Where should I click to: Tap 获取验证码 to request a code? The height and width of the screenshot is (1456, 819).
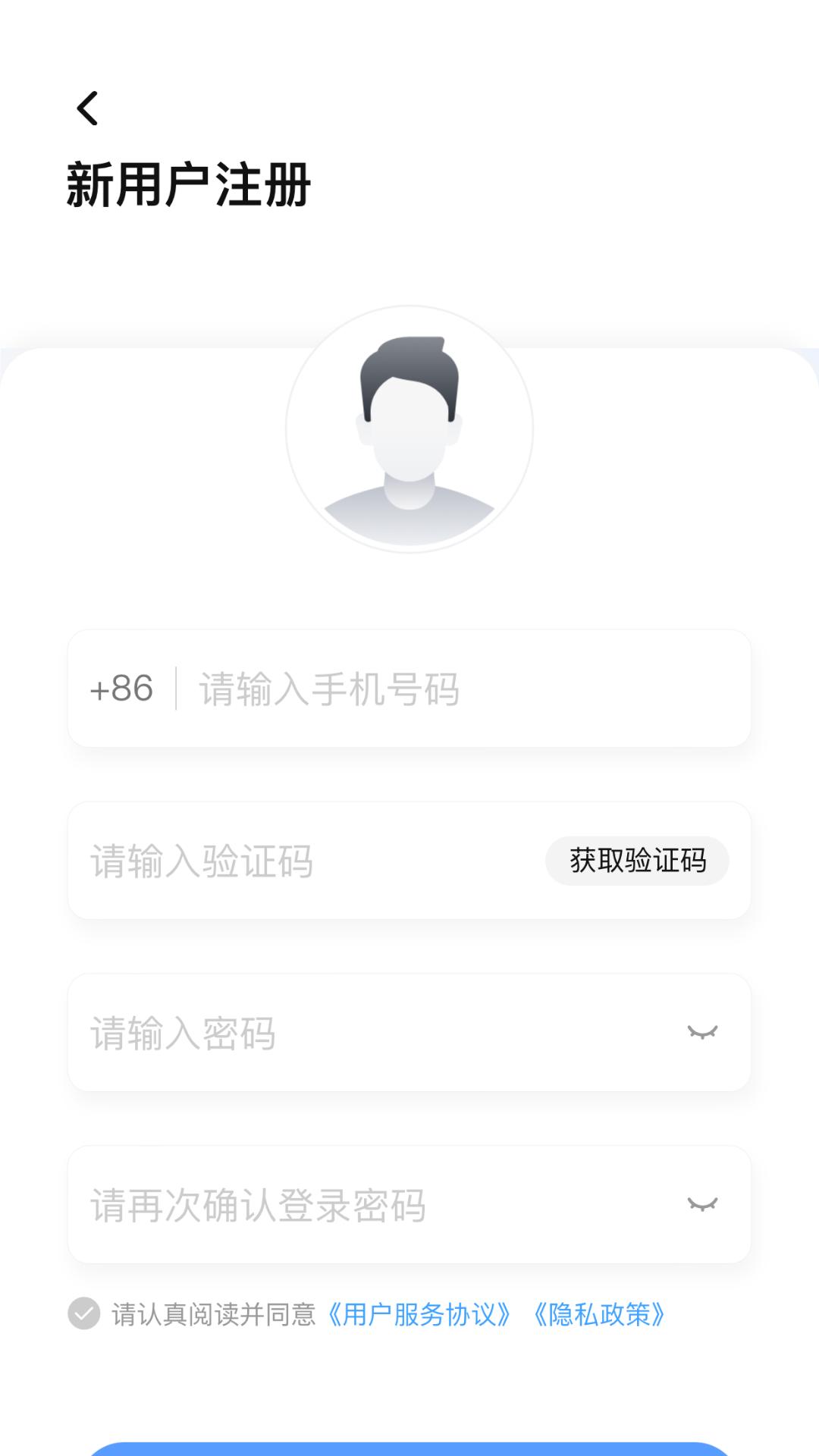click(x=636, y=859)
